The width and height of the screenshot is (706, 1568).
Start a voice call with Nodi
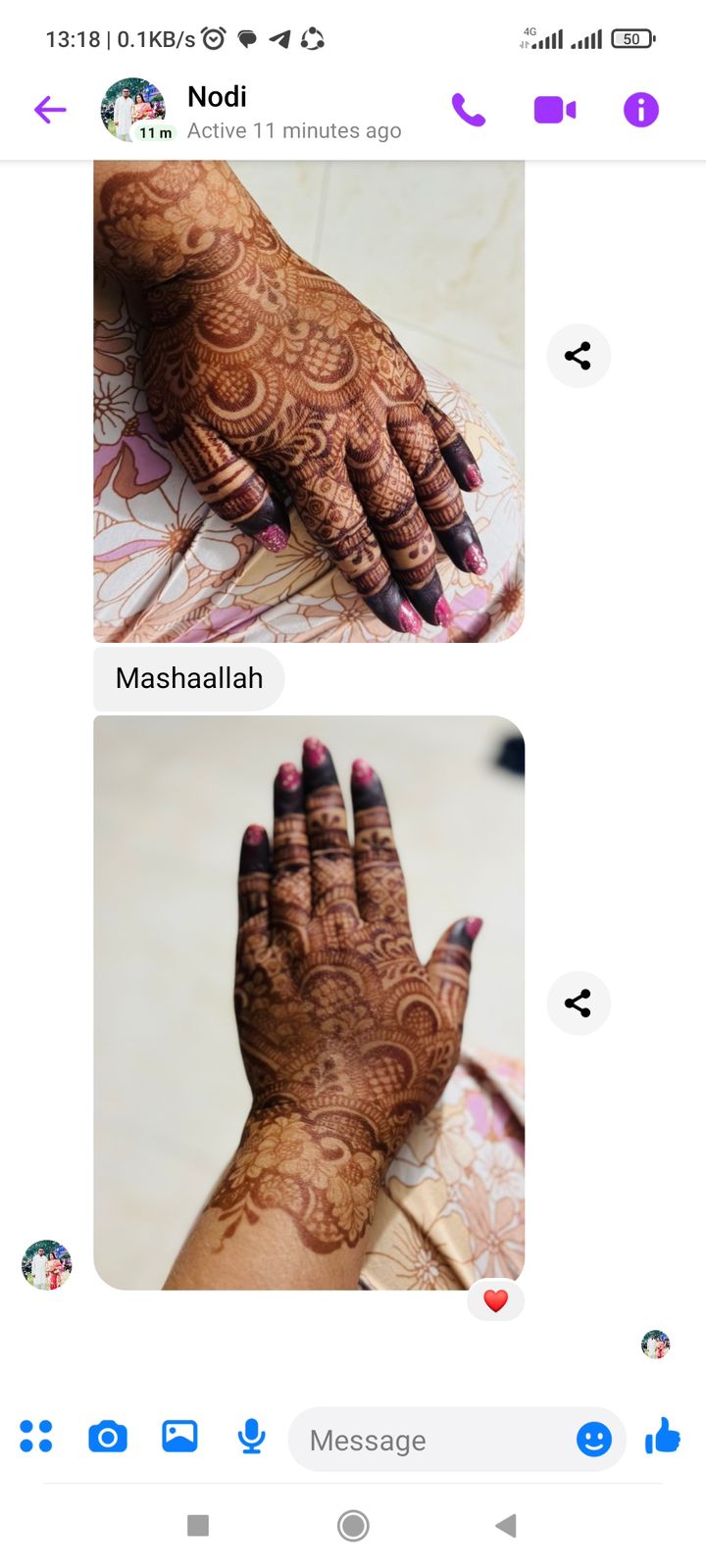click(x=468, y=110)
